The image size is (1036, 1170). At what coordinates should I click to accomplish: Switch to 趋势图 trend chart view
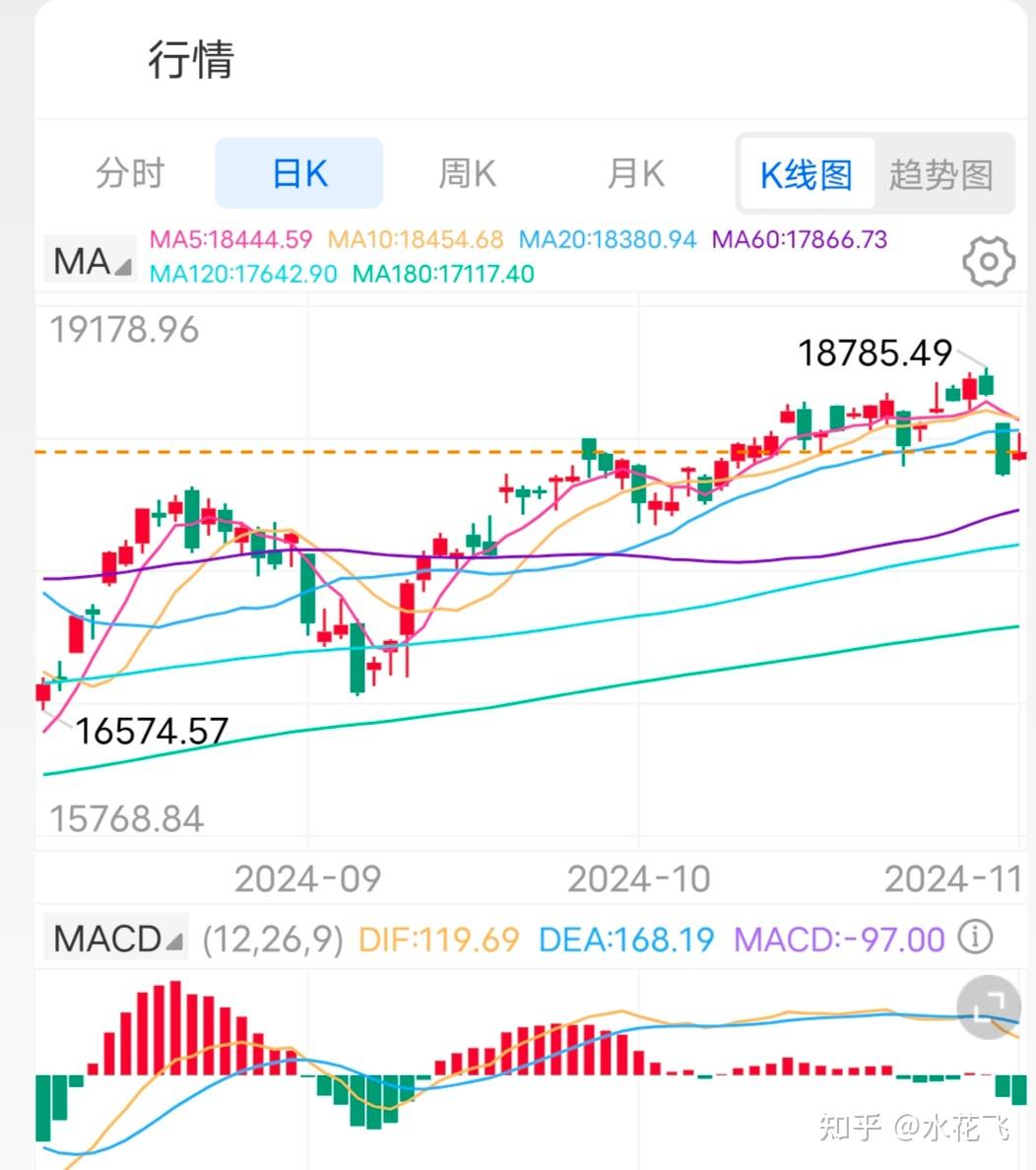coord(942,172)
